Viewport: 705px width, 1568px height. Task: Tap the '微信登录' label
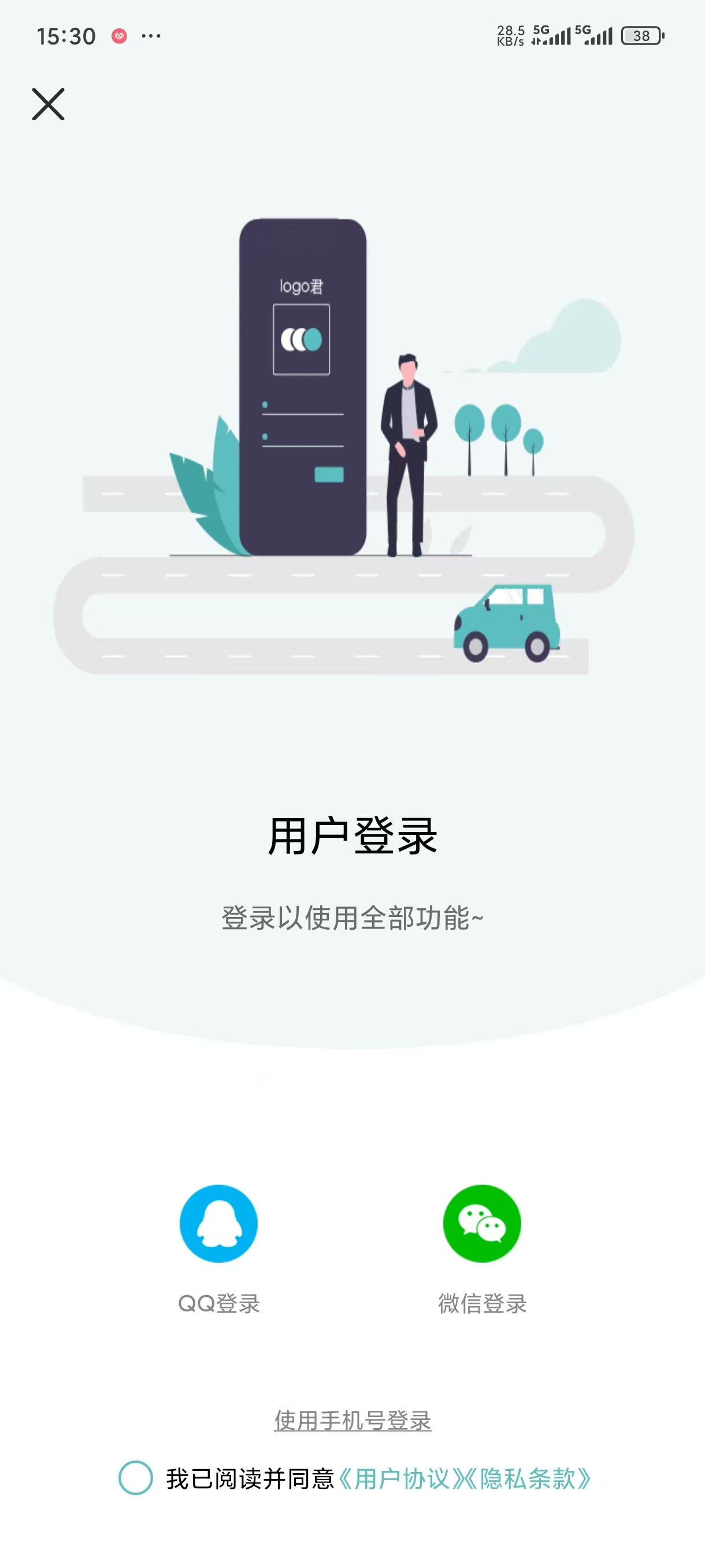click(483, 1304)
